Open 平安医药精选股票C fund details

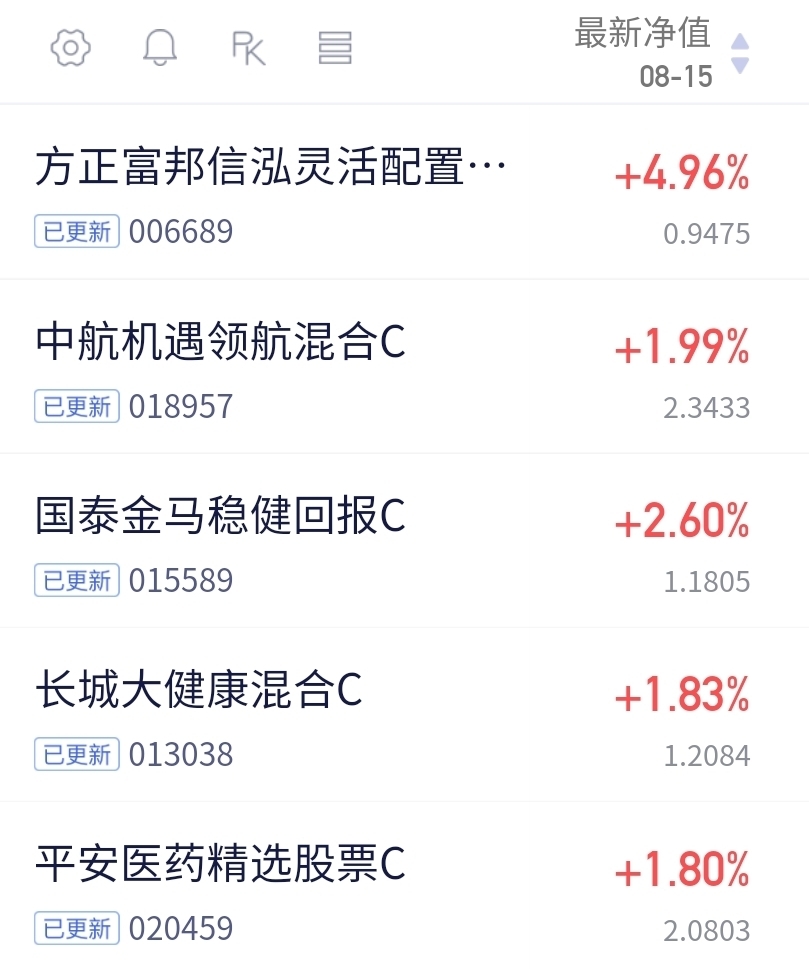point(221,887)
